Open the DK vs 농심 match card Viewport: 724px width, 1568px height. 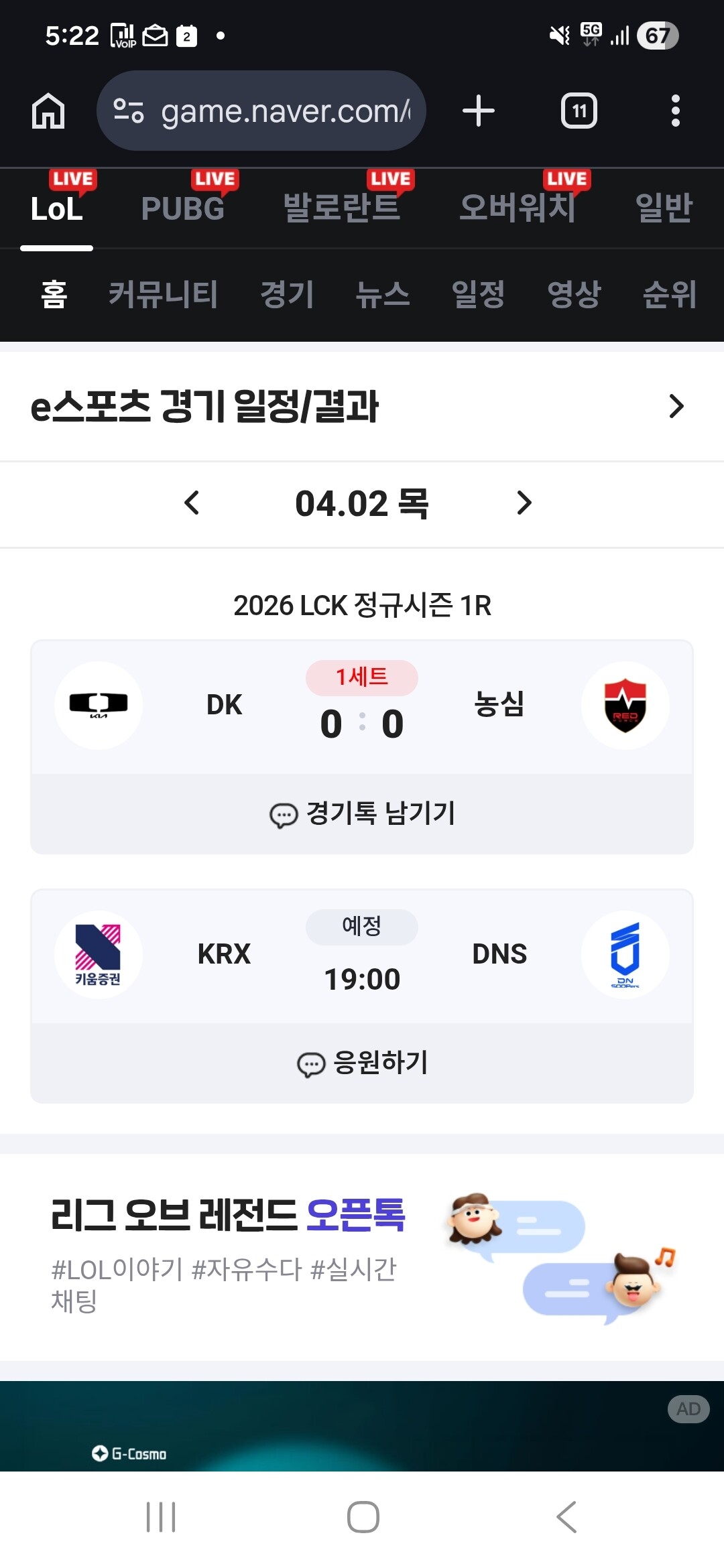362,707
